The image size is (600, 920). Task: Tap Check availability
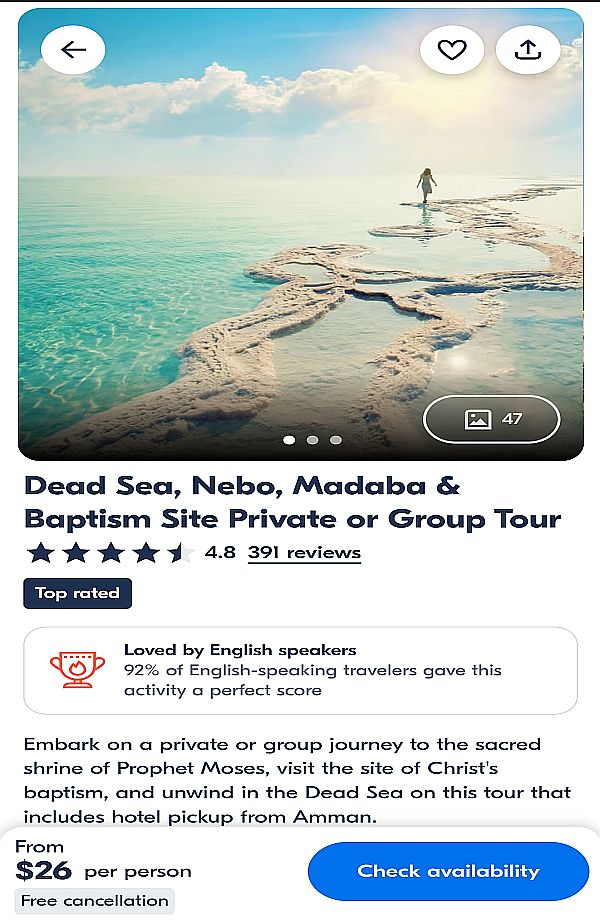448,871
